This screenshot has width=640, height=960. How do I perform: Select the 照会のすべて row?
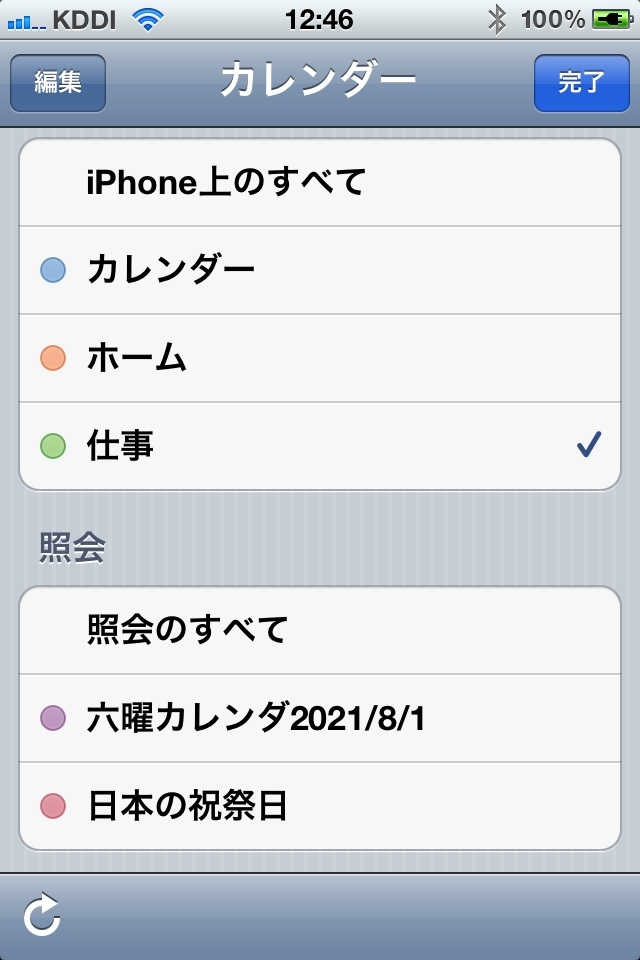pyautogui.click(x=320, y=630)
